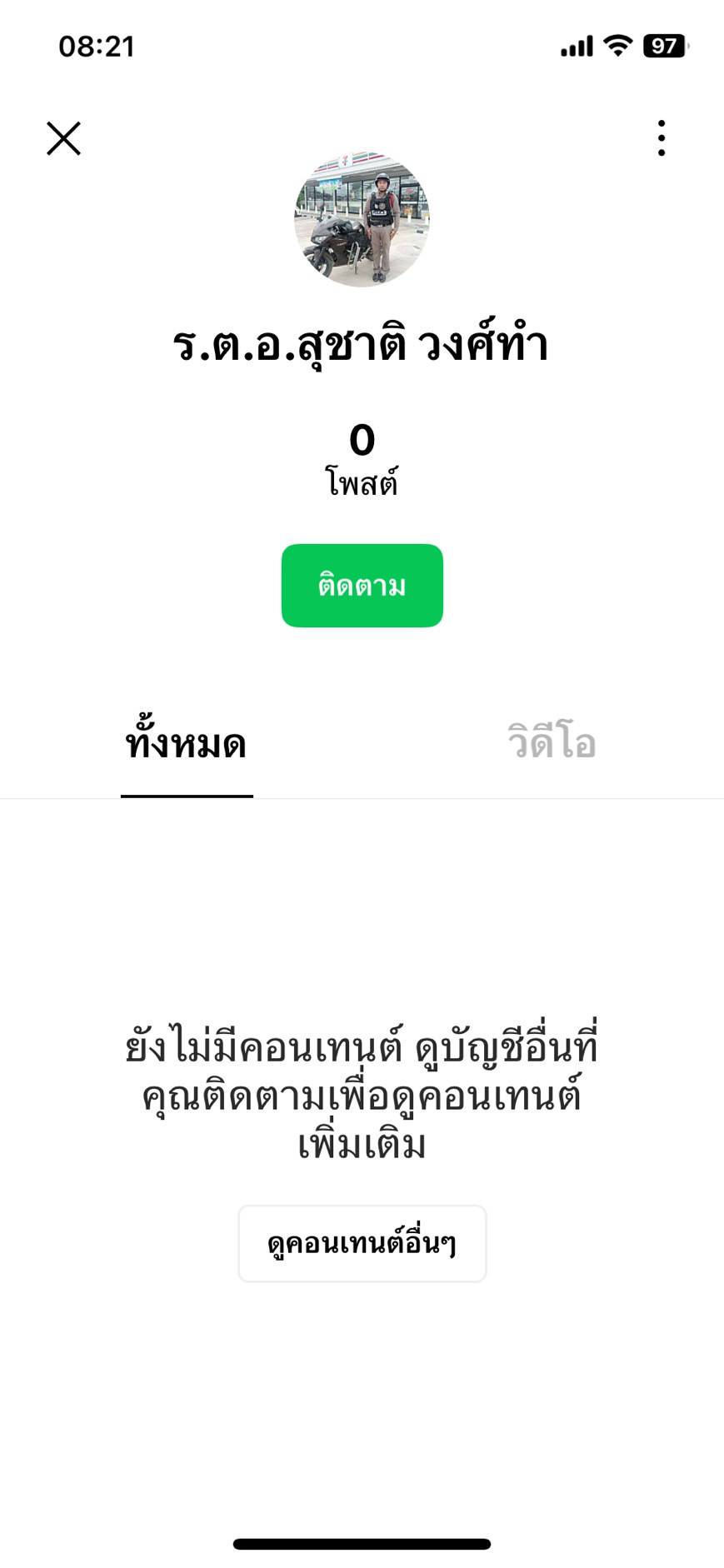724x1568 pixels.
Task: Switch to the วิดีโอ tab
Action: click(551, 742)
